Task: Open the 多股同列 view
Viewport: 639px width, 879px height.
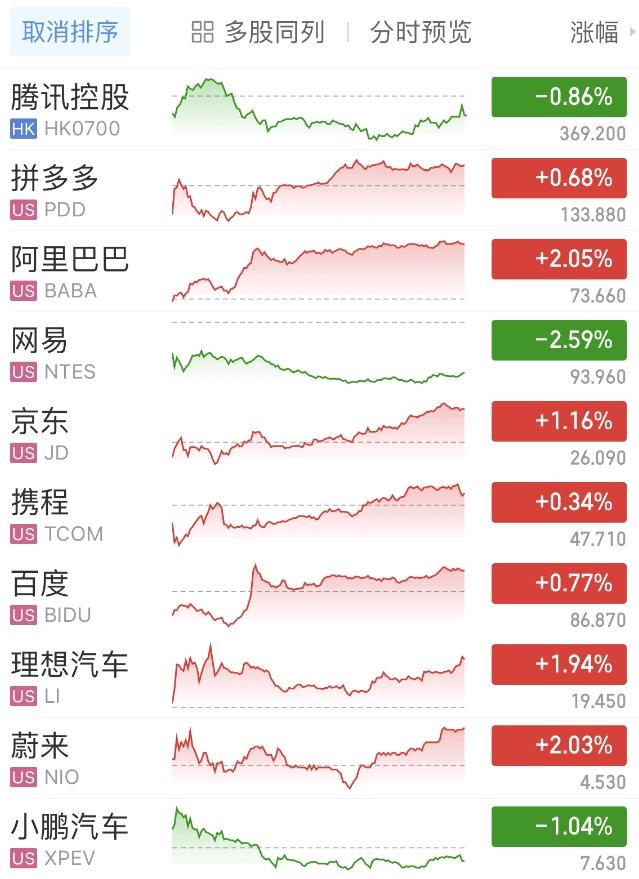Action: [258, 32]
